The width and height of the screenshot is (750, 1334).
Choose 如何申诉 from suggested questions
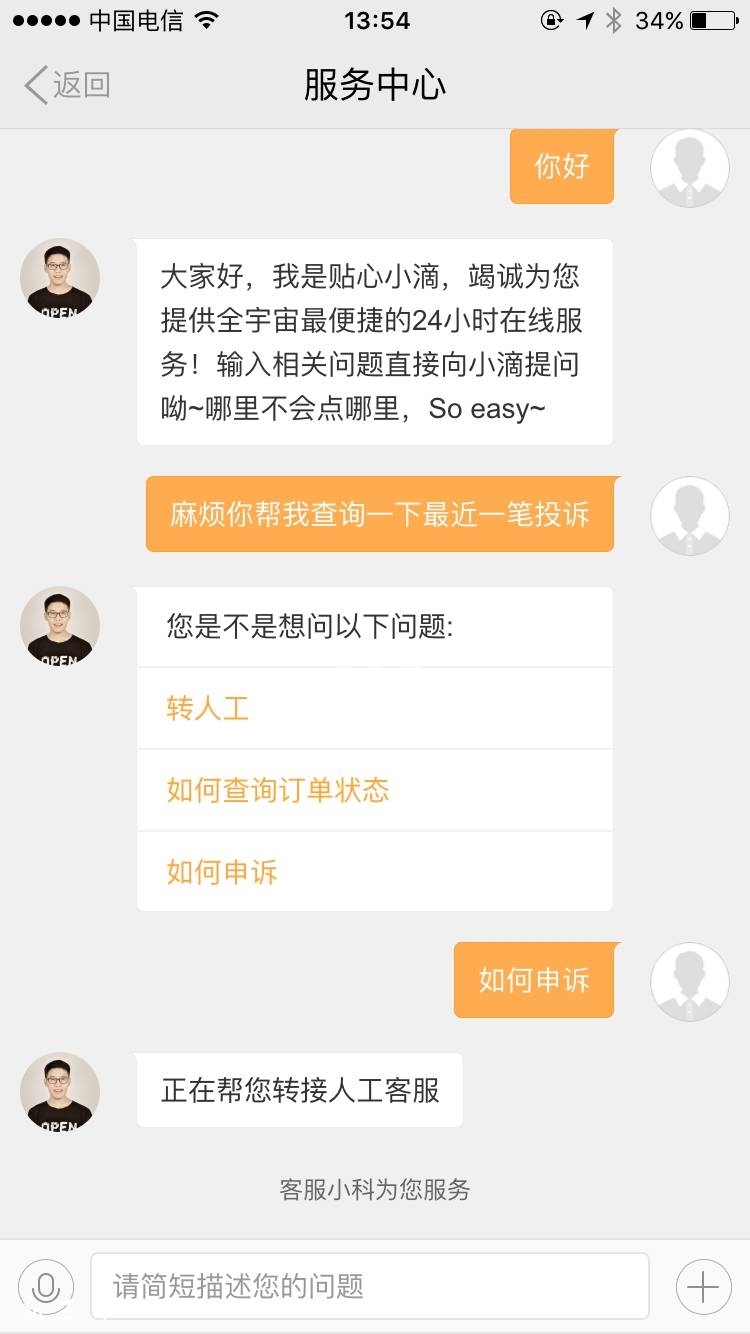point(222,872)
